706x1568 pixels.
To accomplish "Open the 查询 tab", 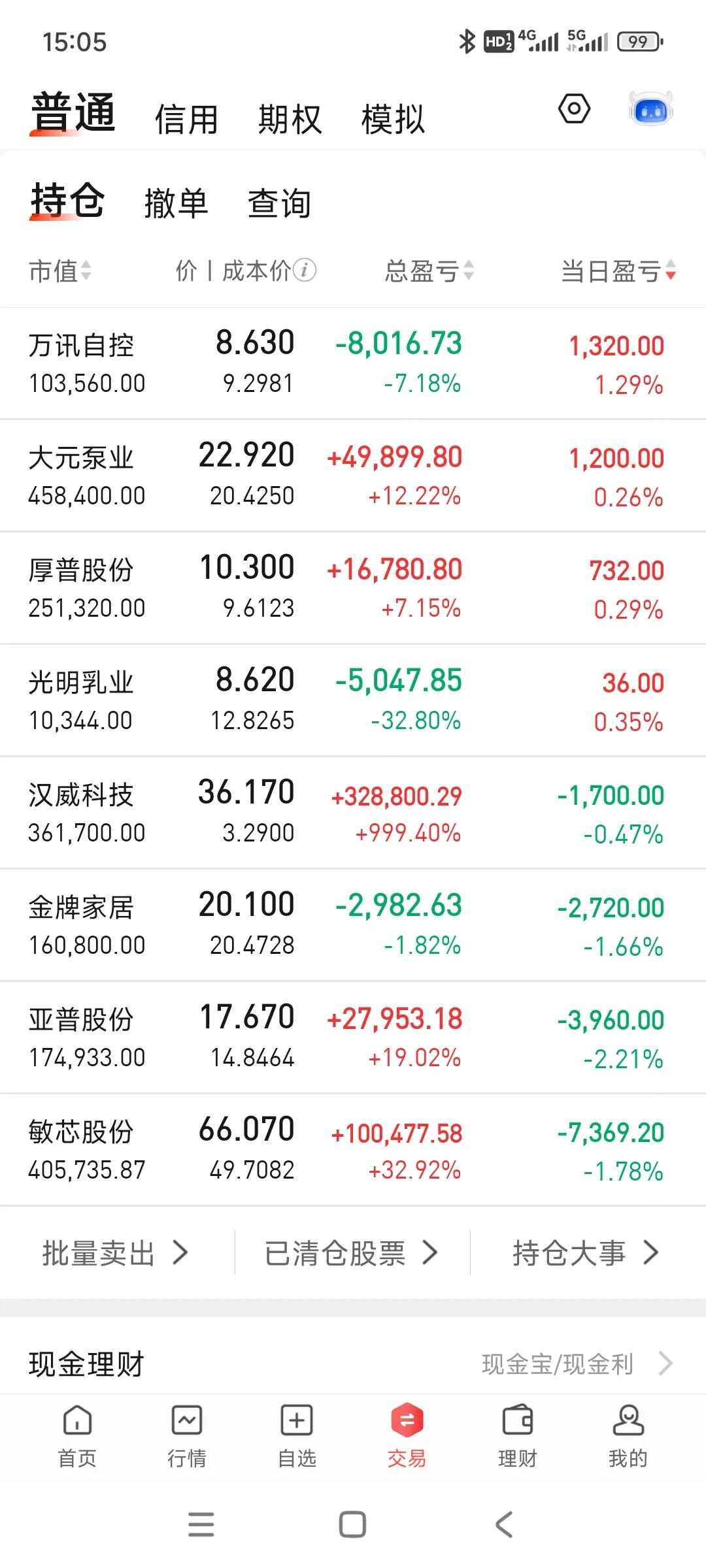I will point(279,203).
